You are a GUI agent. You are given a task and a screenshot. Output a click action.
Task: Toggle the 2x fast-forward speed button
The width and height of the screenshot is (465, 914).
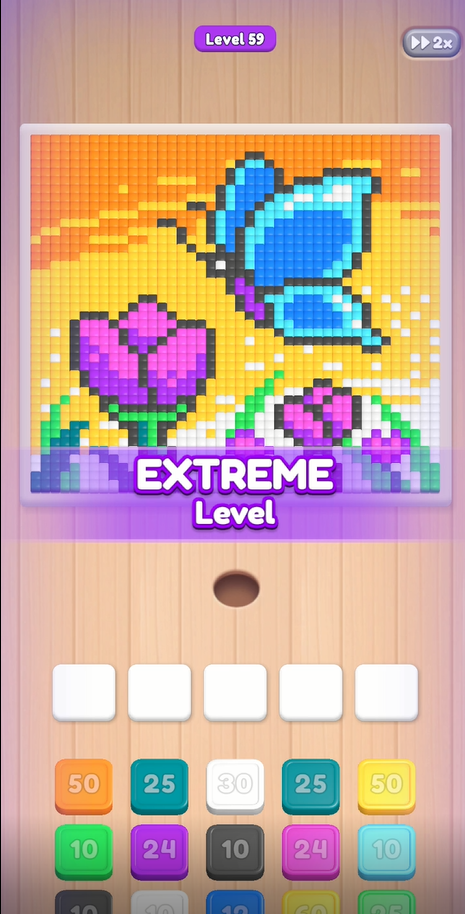click(432, 43)
